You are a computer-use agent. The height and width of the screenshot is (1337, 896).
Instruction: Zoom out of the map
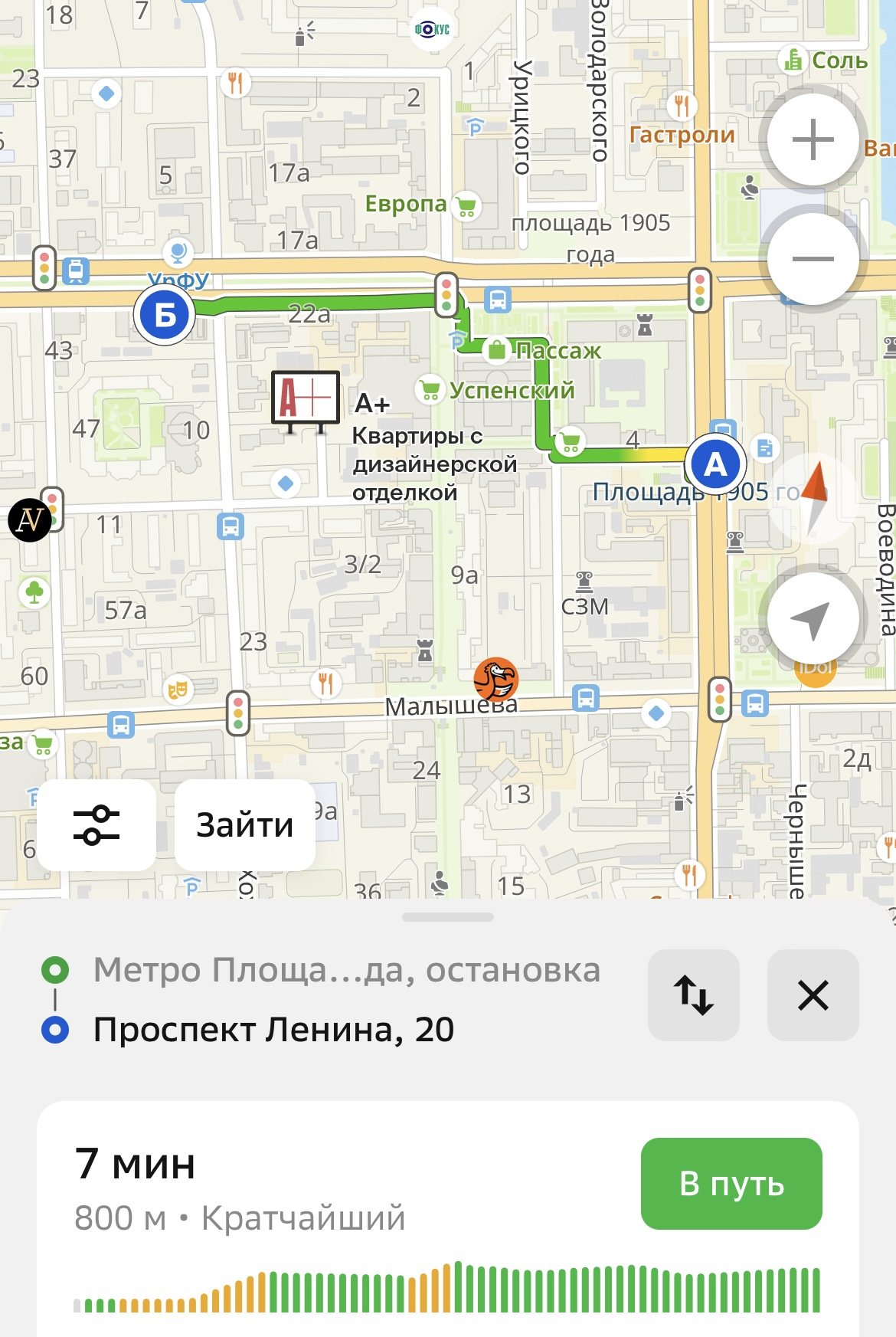click(813, 258)
